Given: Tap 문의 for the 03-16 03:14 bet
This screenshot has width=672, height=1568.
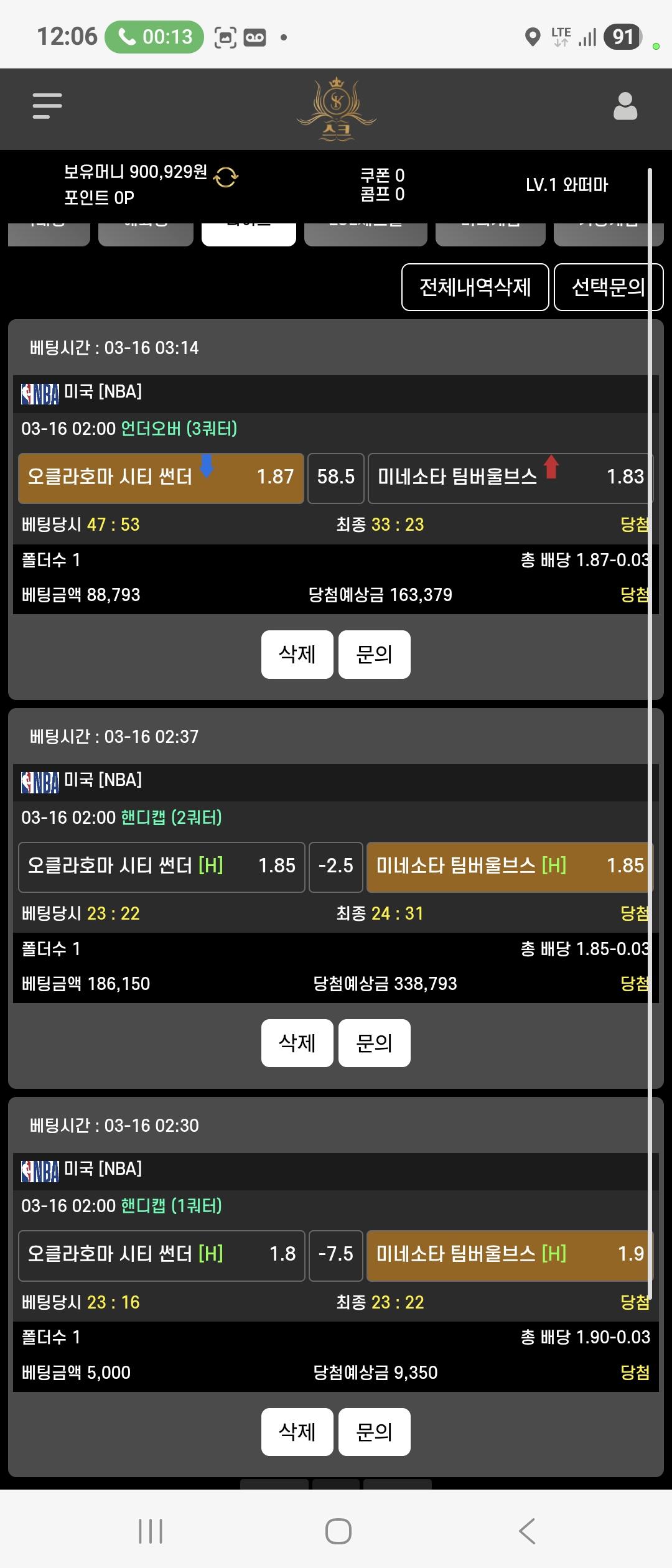Looking at the screenshot, I should coord(374,655).
